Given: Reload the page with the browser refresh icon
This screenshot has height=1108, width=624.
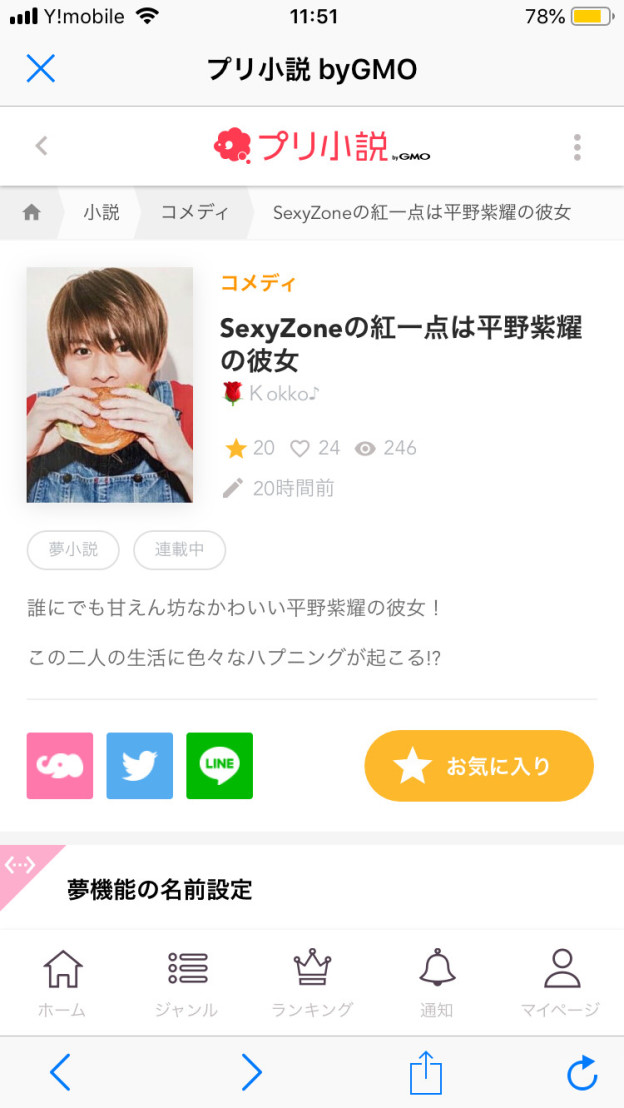Looking at the screenshot, I should click(x=582, y=1073).
